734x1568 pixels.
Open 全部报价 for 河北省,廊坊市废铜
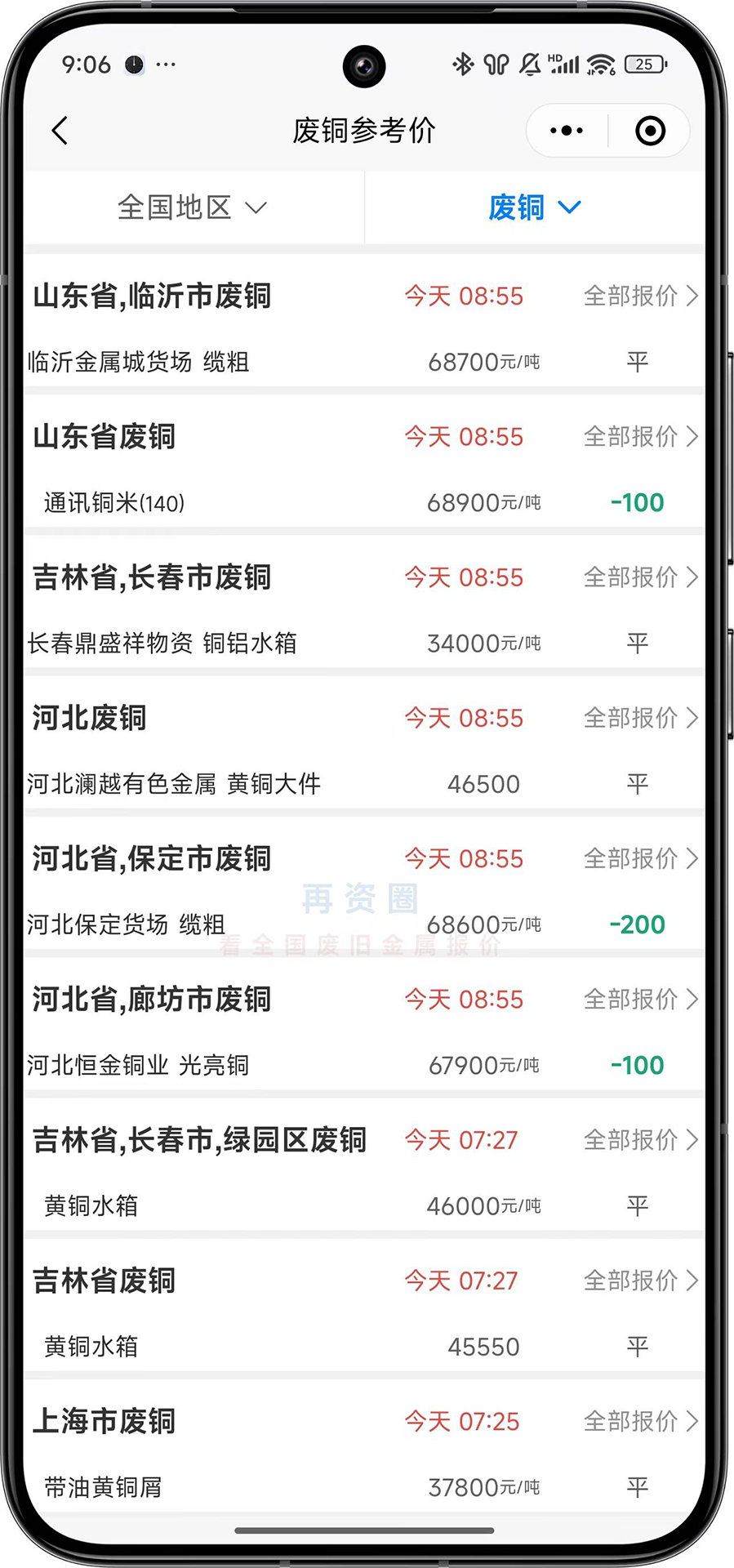[640, 999]
